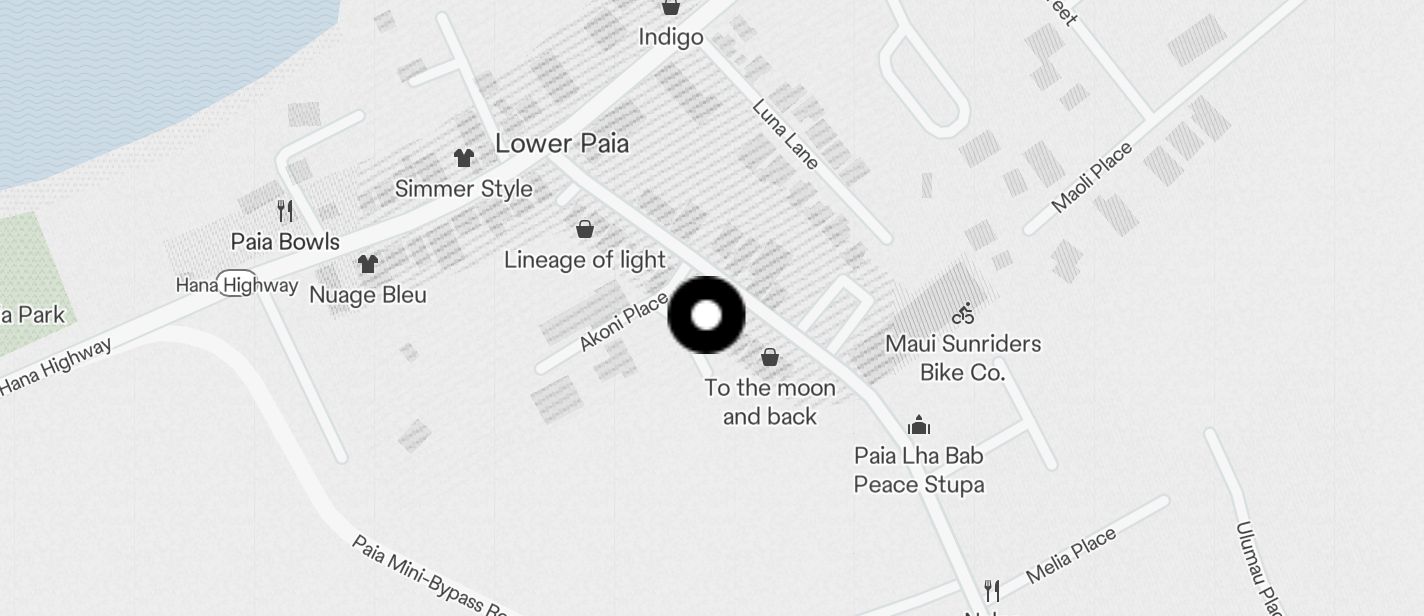1424x616 pixels.
Task: Select the Lineage of light shop pin
Action: (x=585, y=230)
